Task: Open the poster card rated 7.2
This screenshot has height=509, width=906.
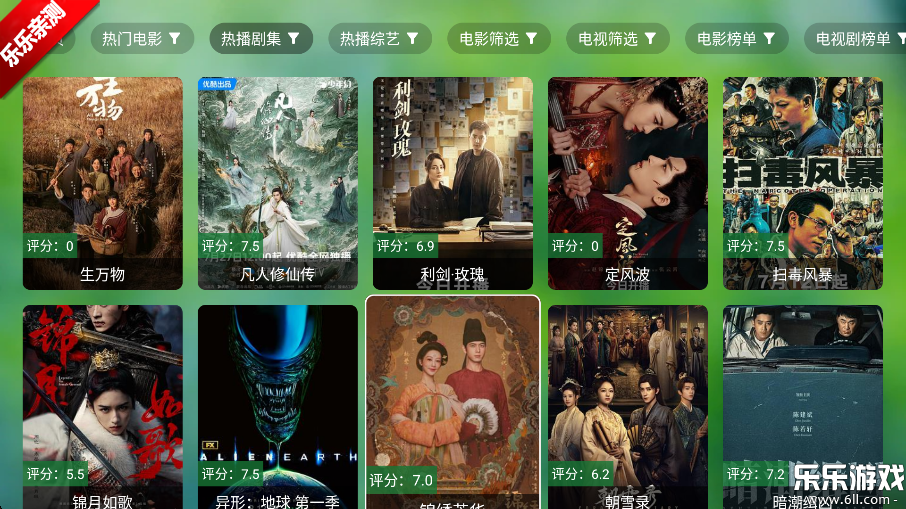Action: coord(803,405)
